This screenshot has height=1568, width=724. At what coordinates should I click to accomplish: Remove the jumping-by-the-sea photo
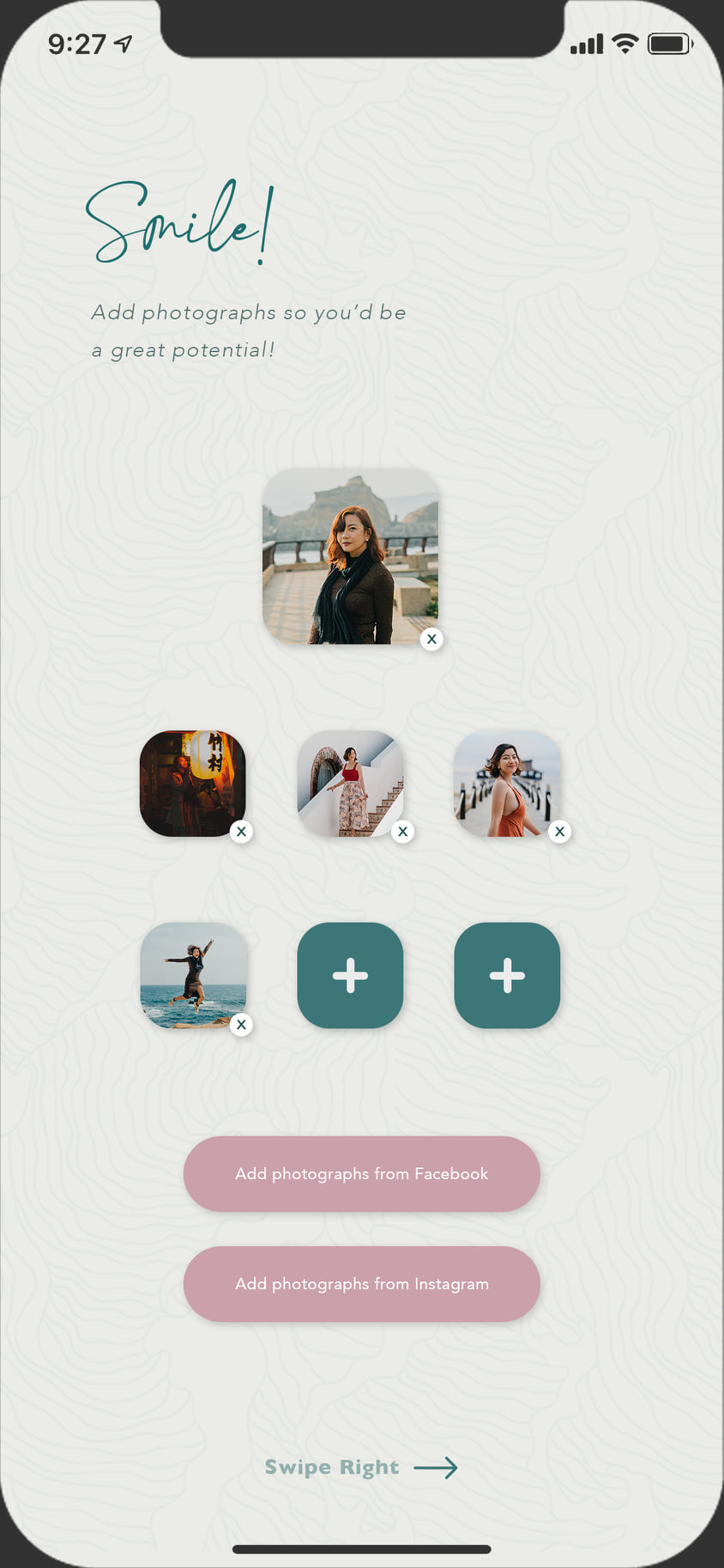point(241,1024)
